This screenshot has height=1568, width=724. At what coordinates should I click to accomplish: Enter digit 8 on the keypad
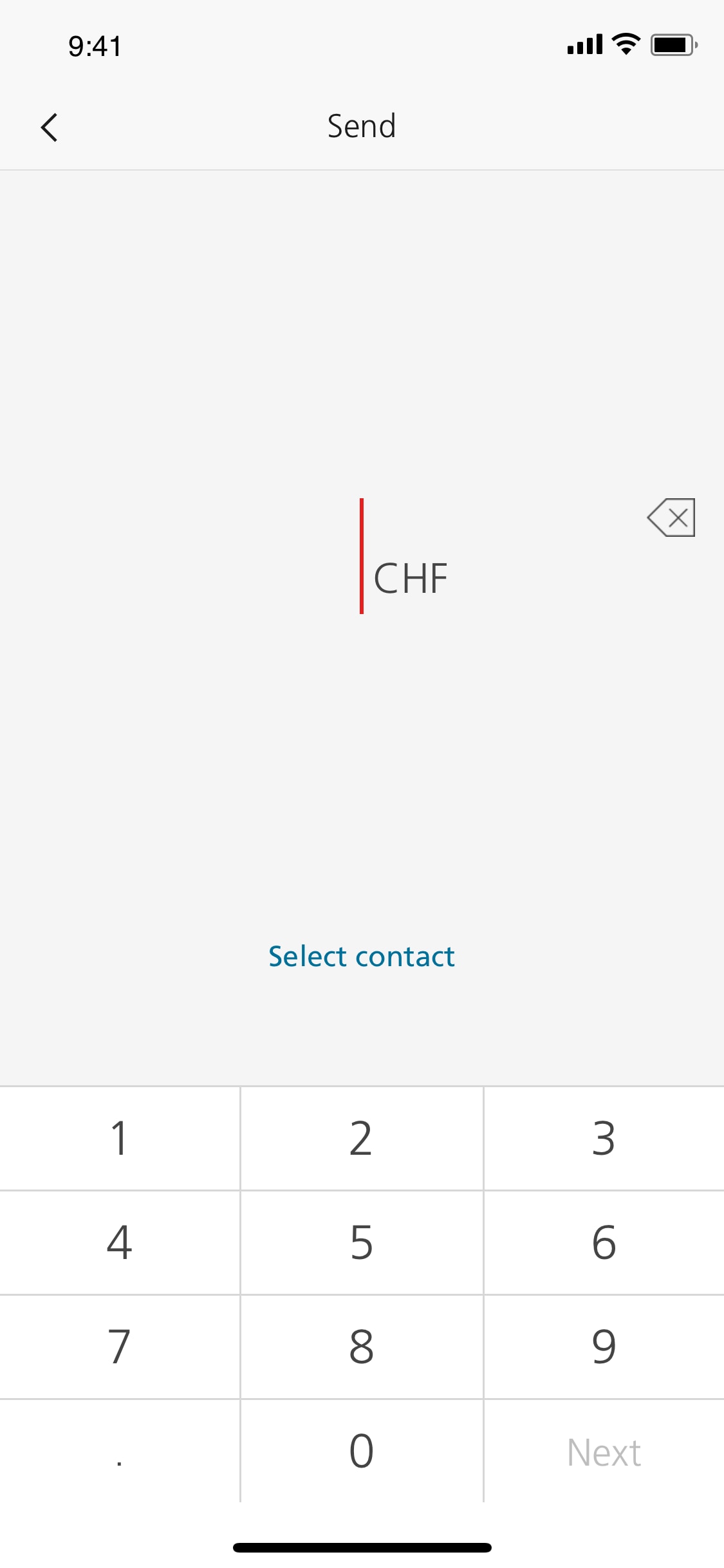tap(362, 1347)
